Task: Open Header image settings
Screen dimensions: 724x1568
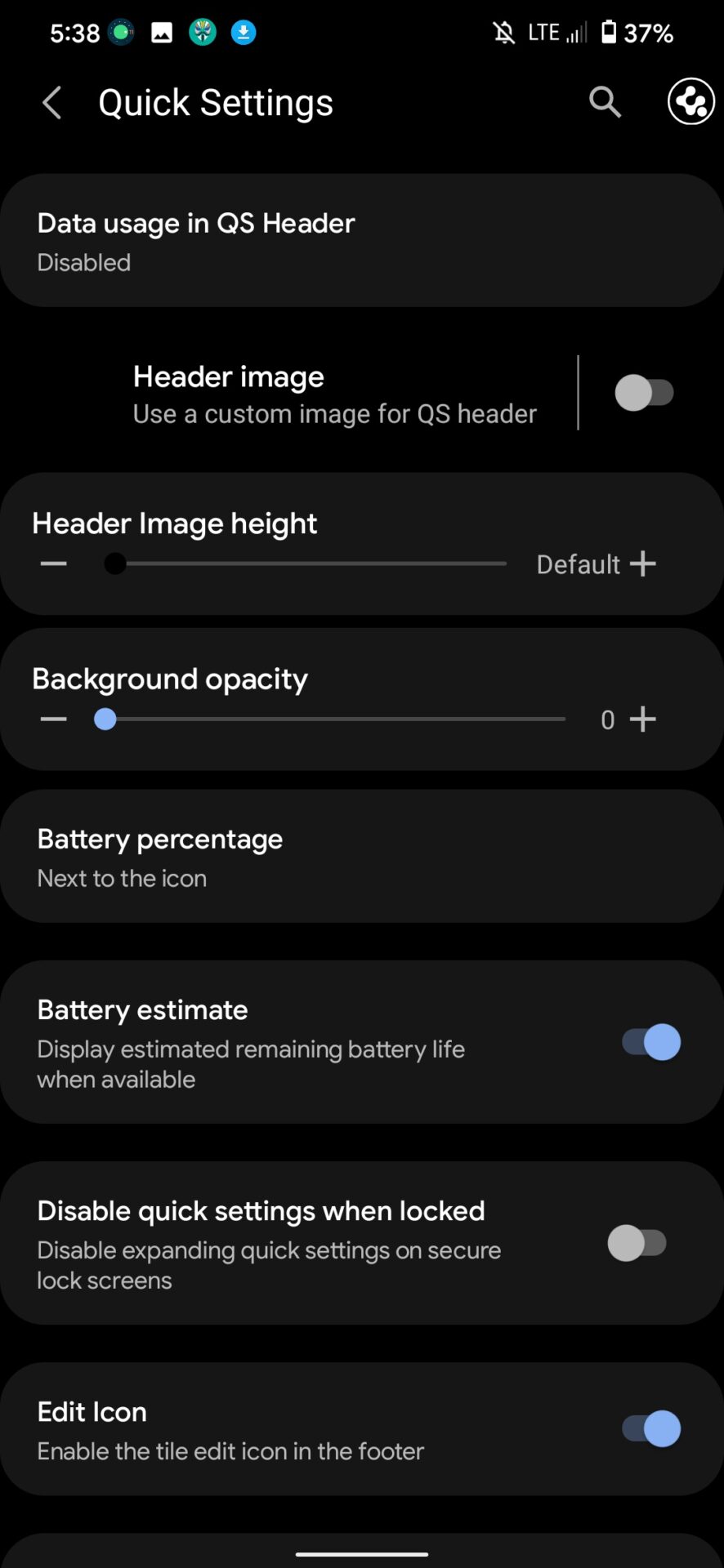Action: 335,394
